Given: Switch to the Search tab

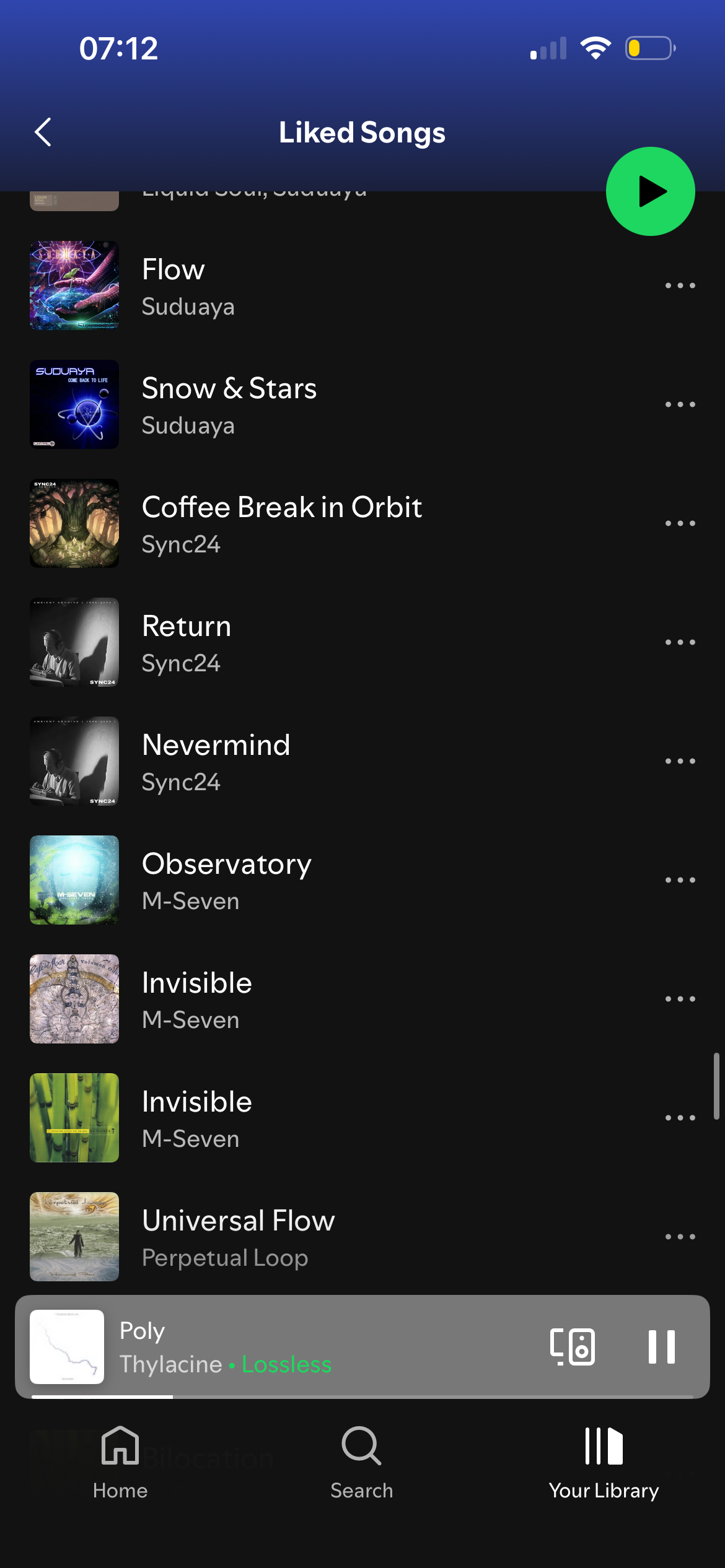Looking at the screenshot, I should pos(362,1463).
